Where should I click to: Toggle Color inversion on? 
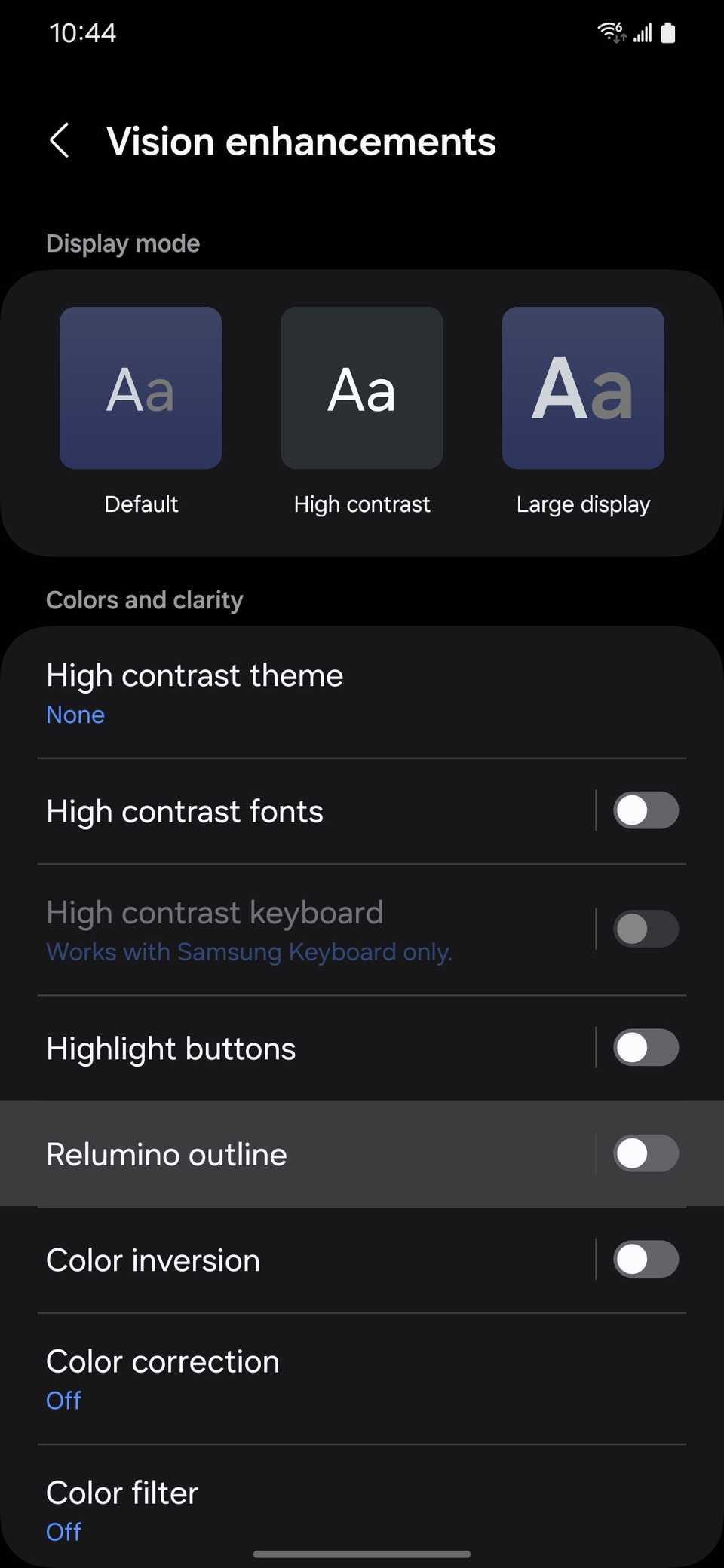click(x=646, y=1260)
